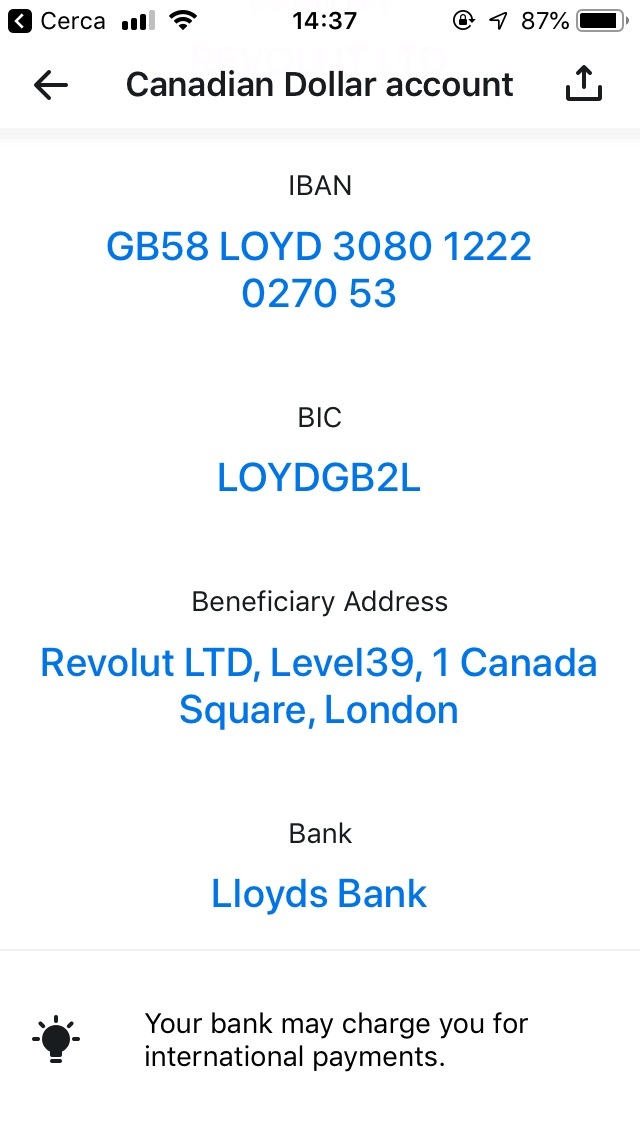This screenshot has width=640, height=1136.
Task: Copy the Revolut LTD beneficiary address
Action: coord(319,686)
